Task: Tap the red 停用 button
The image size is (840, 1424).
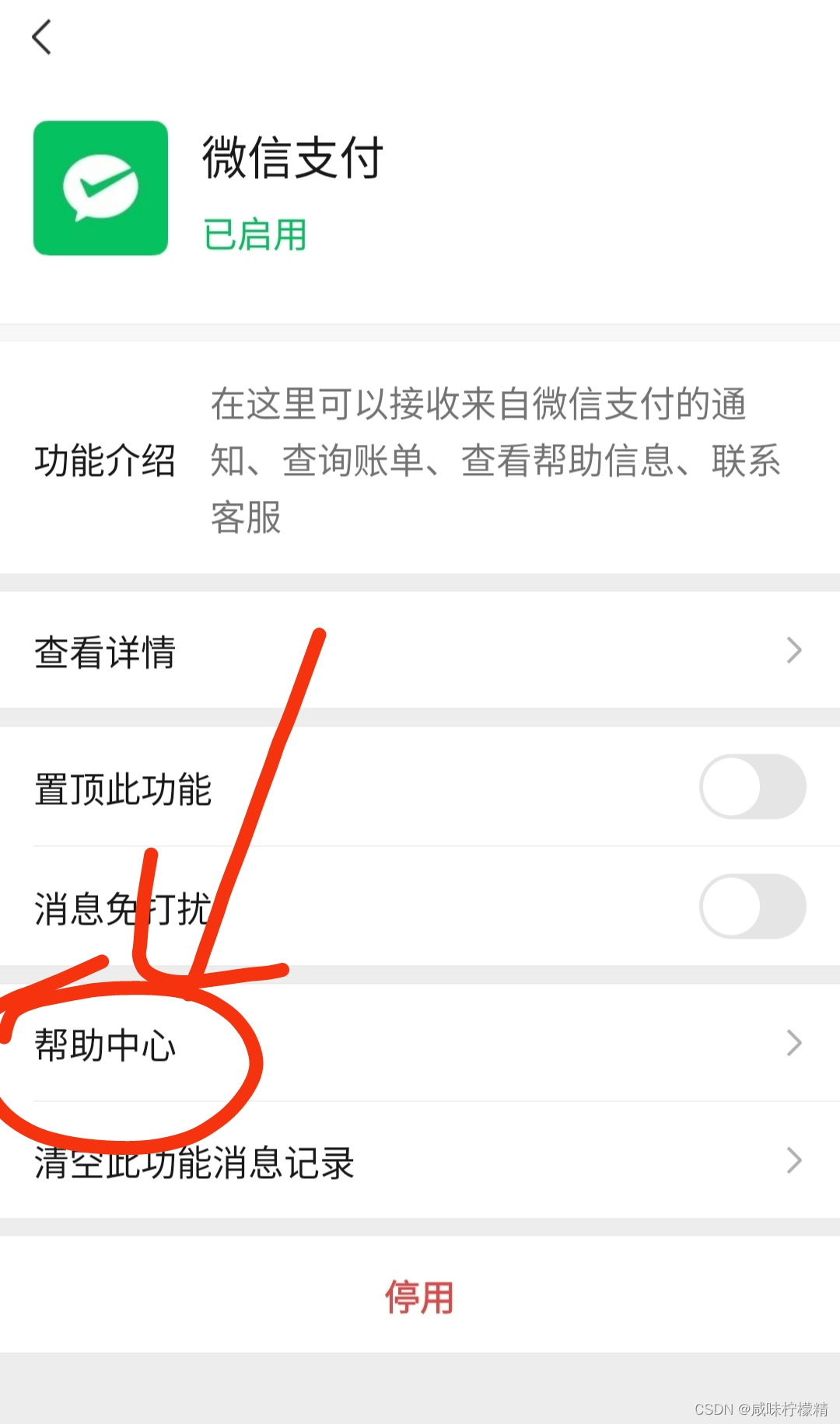Action: pyautogui.click(x=420, y=1296)
